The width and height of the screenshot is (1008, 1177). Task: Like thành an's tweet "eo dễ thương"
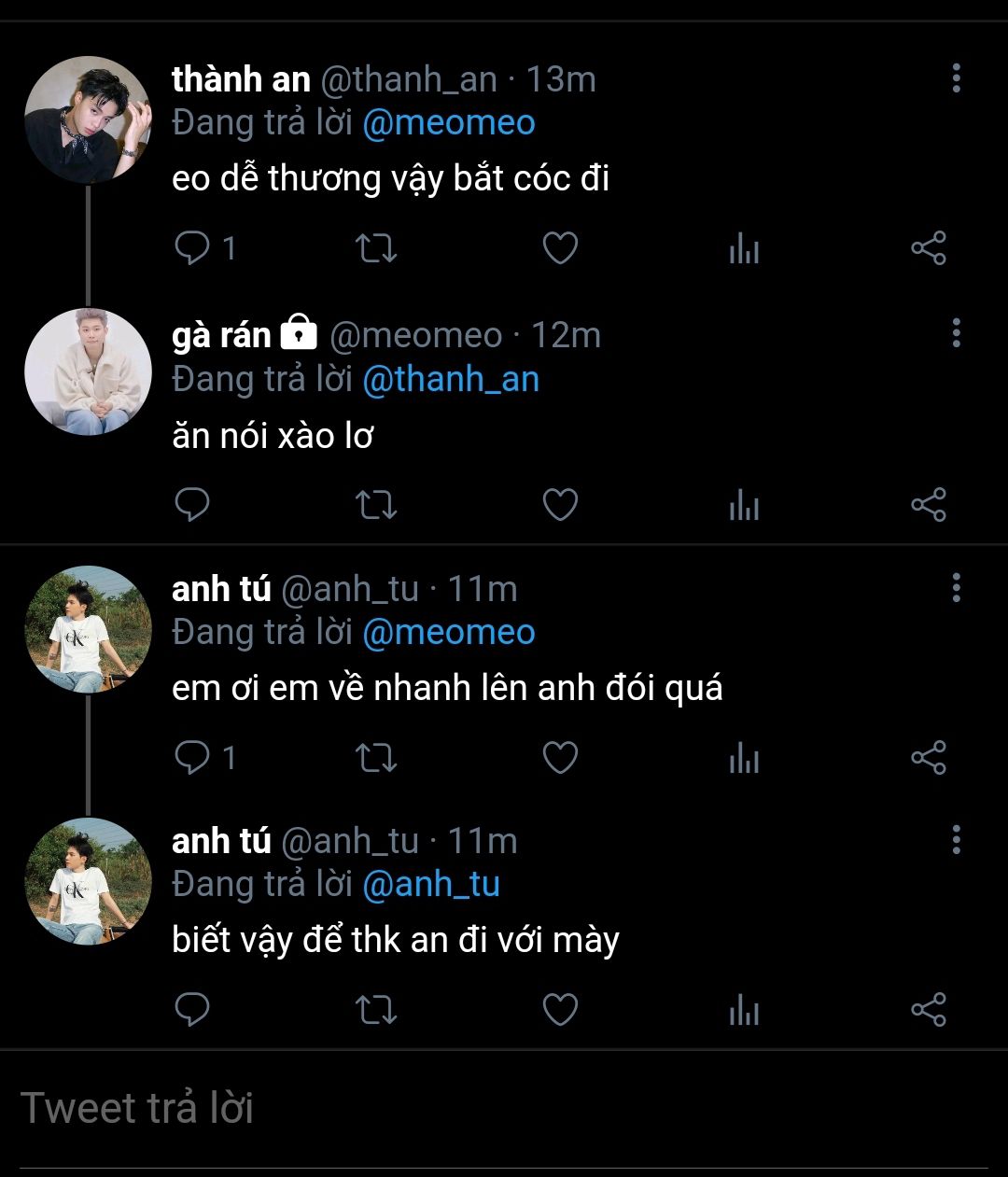[560, 248]
